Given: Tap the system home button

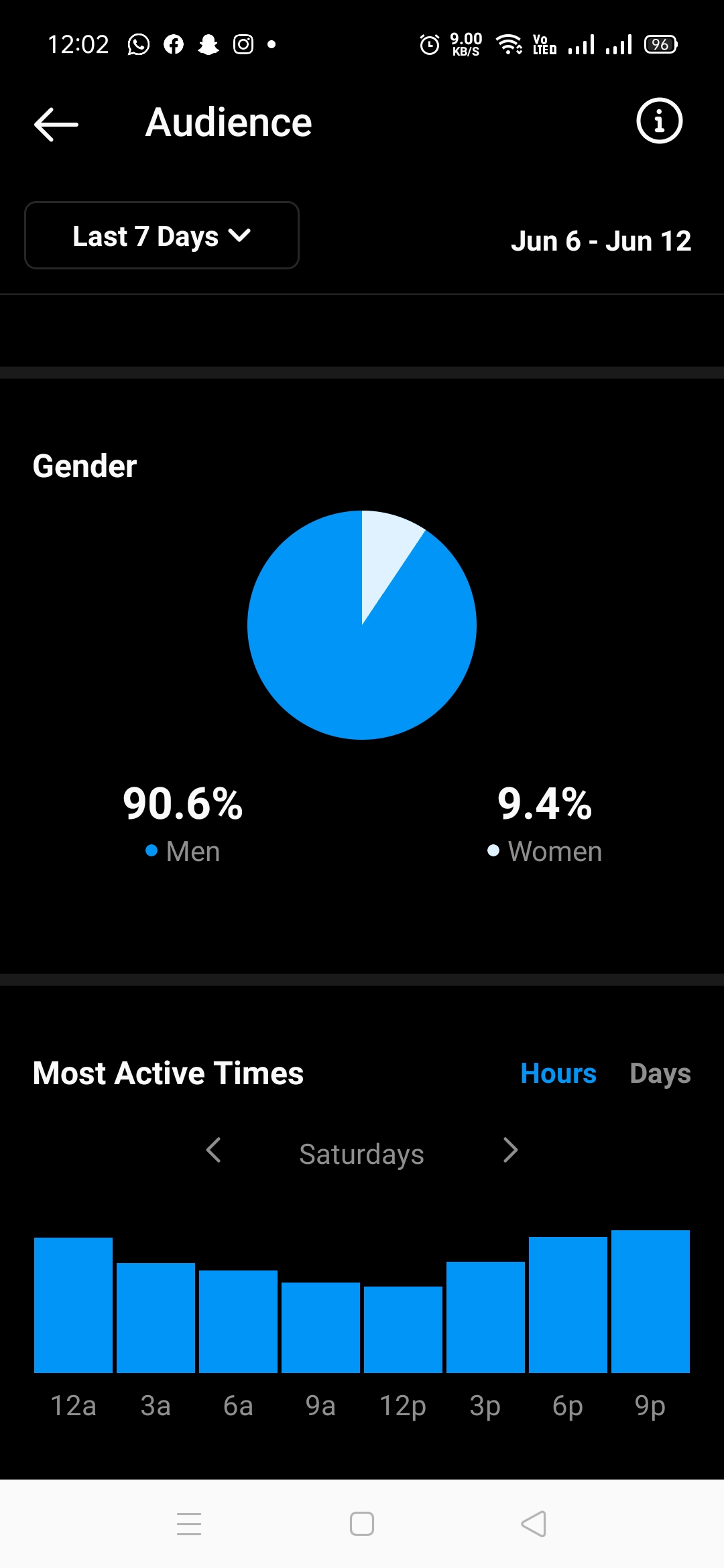Looking at the screenshot, I should (362, 1524).
